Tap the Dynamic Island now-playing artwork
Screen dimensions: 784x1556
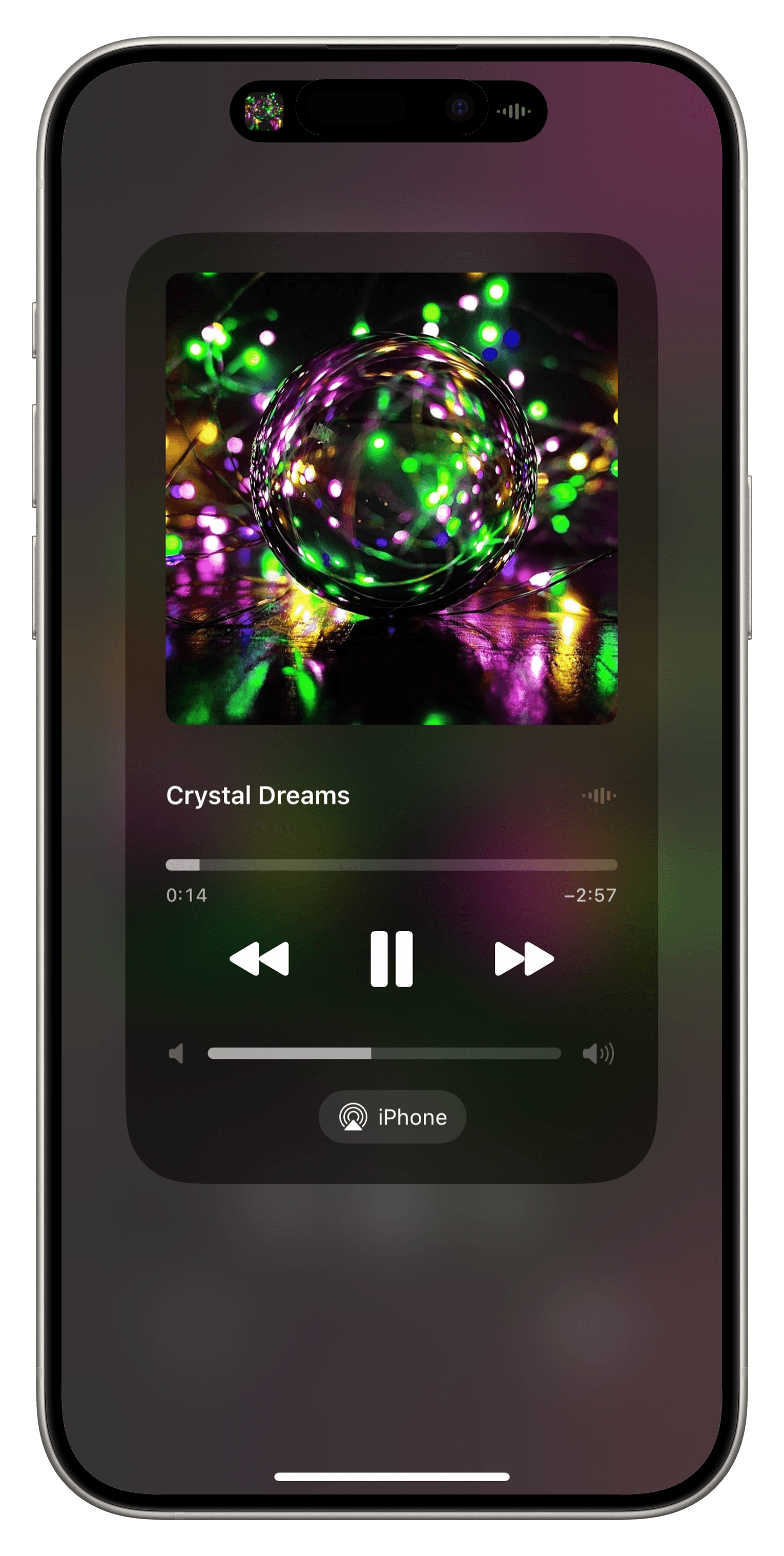point(264,111)
